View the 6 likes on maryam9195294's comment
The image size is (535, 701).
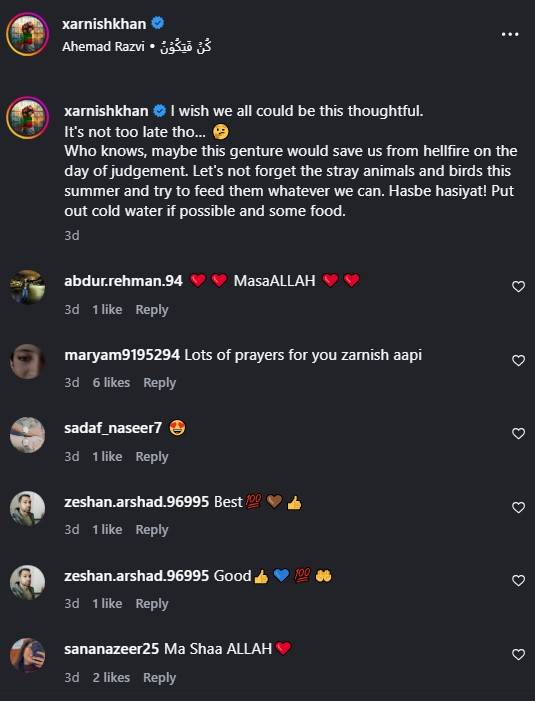tap(111, 383)
